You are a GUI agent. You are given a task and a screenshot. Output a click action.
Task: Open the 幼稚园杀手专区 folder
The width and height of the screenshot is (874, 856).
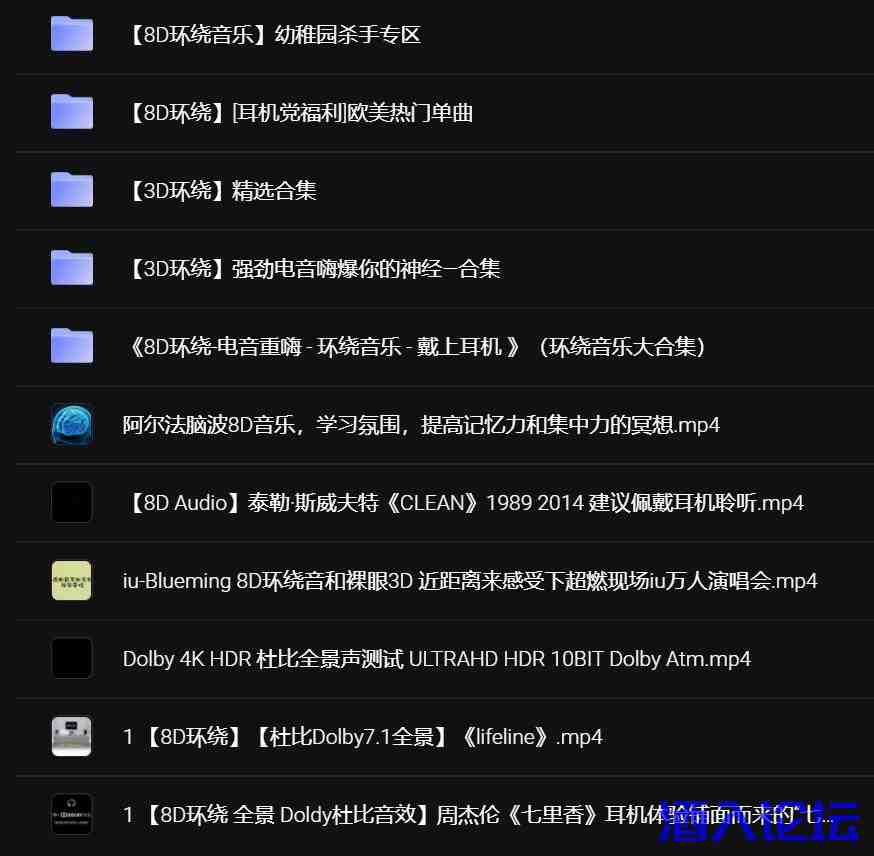(274, 35)
